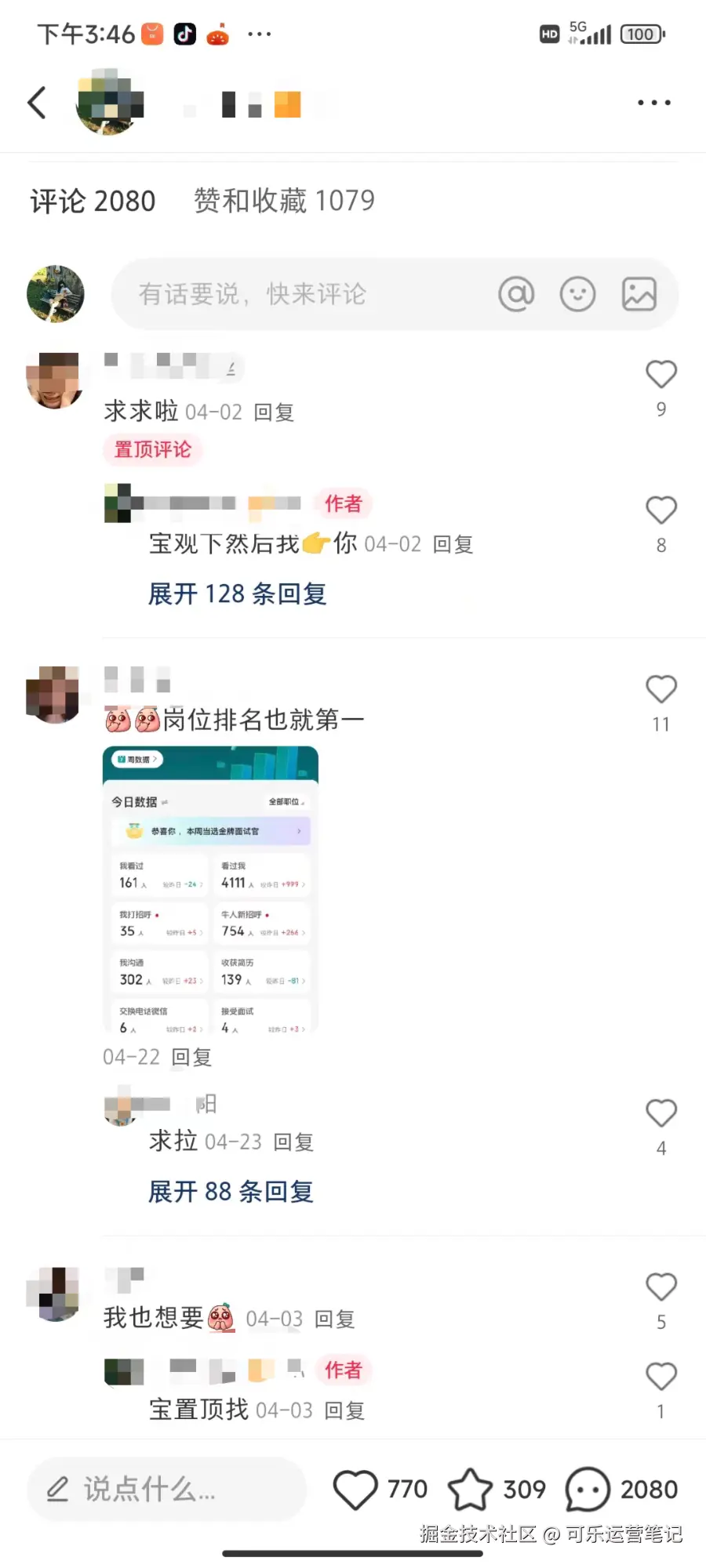The width and height of the screenshot is (706, 1568).
Task: Like the 我也想要 comment
Action: click(661, 1287)
